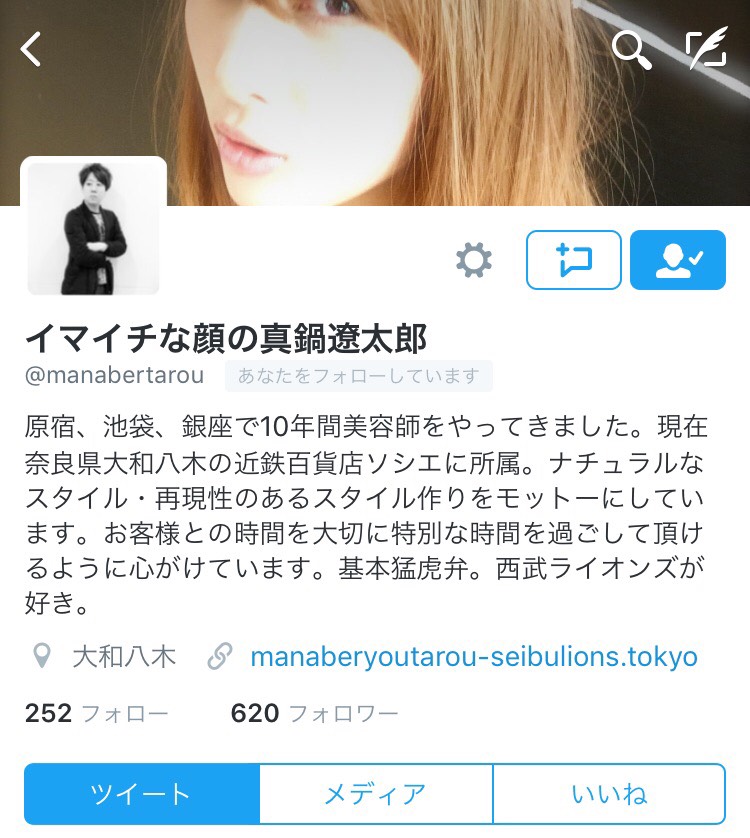Open search with the magnifier icon
This screenshot has width=750, height=838.
631,48
